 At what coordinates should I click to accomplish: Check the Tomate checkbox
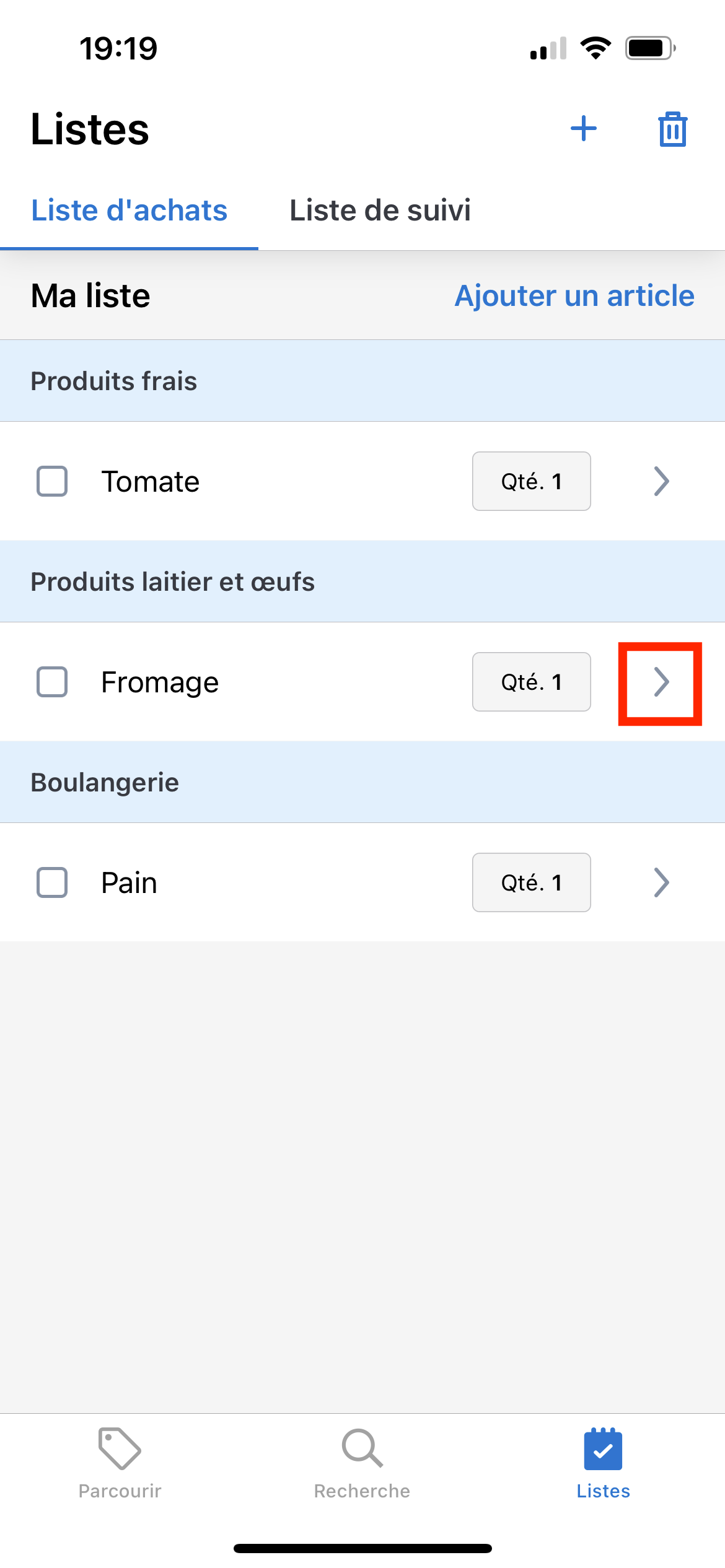pos(53,481)
